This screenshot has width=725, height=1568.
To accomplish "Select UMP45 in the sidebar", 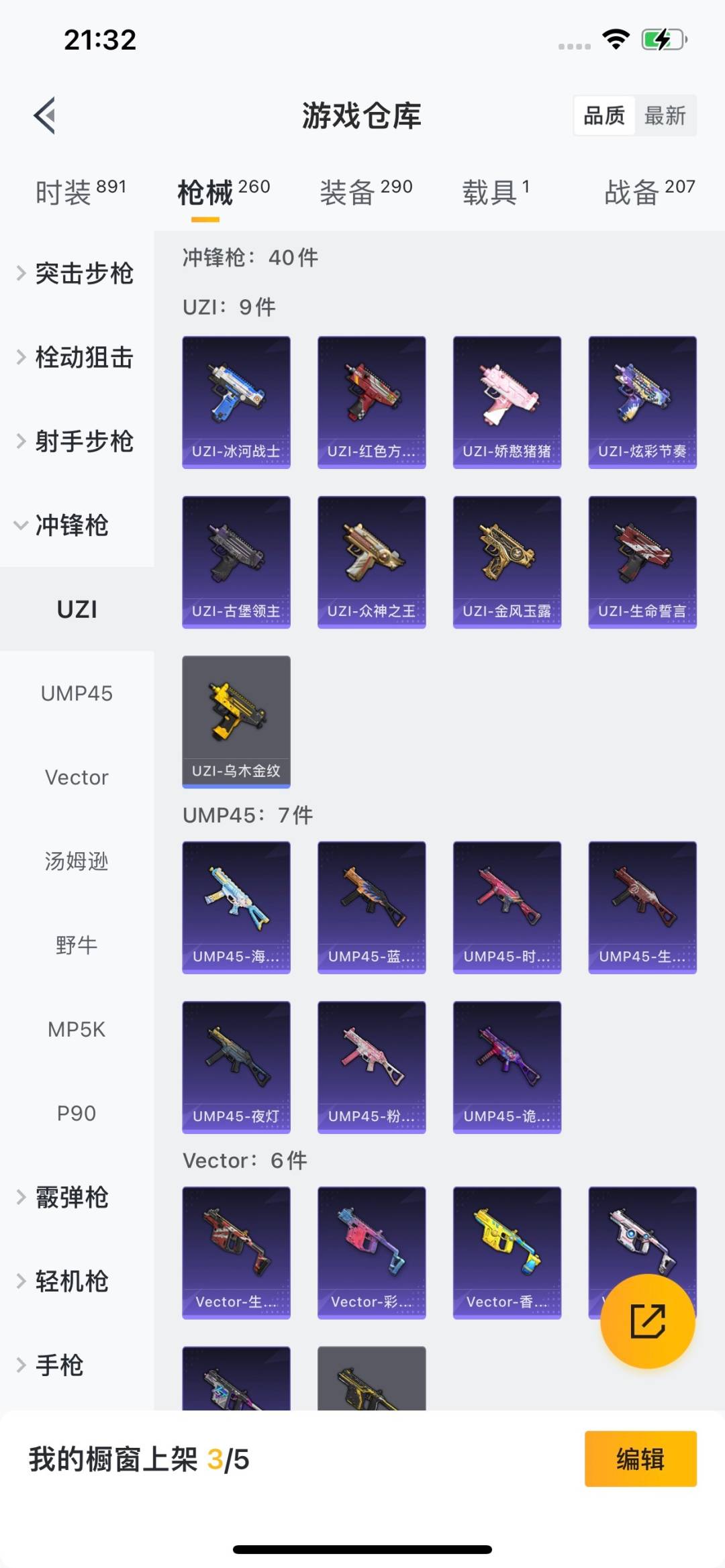I will click(x=77, y=693).
